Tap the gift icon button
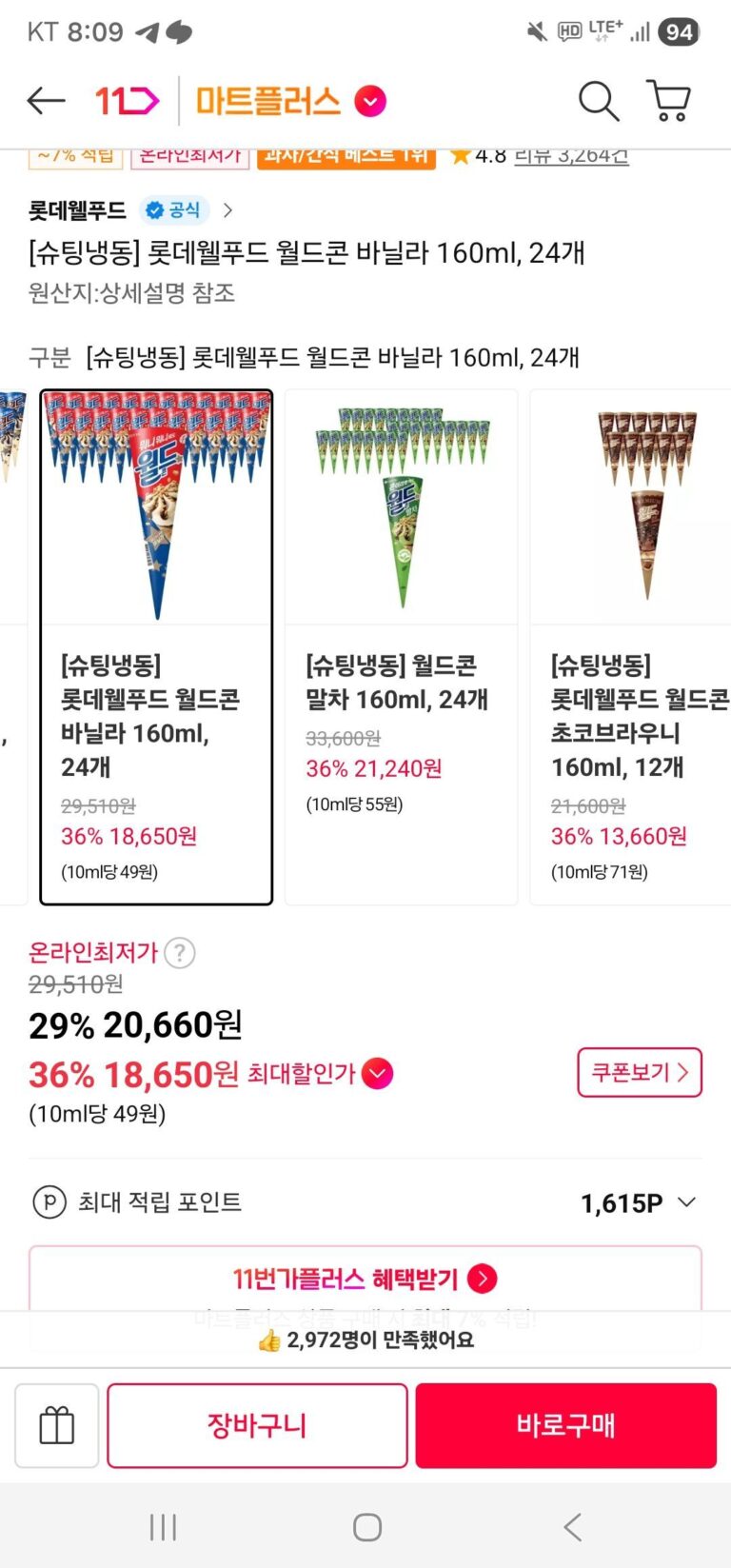This screenshot has height=1568, width=731. (57, 1425)
